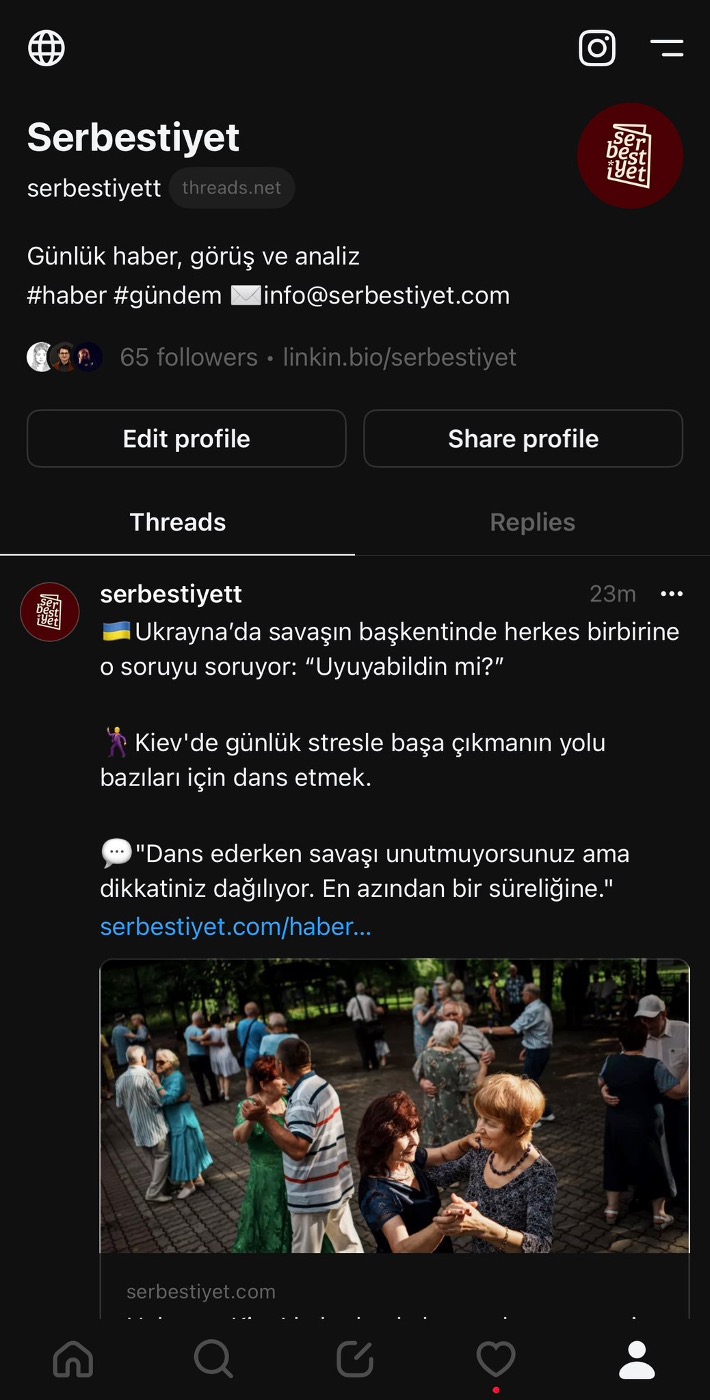This screenshot has height=1400, width=710.
Task: Open the Activity heart tab
Action: click(x=496, y=1359)
